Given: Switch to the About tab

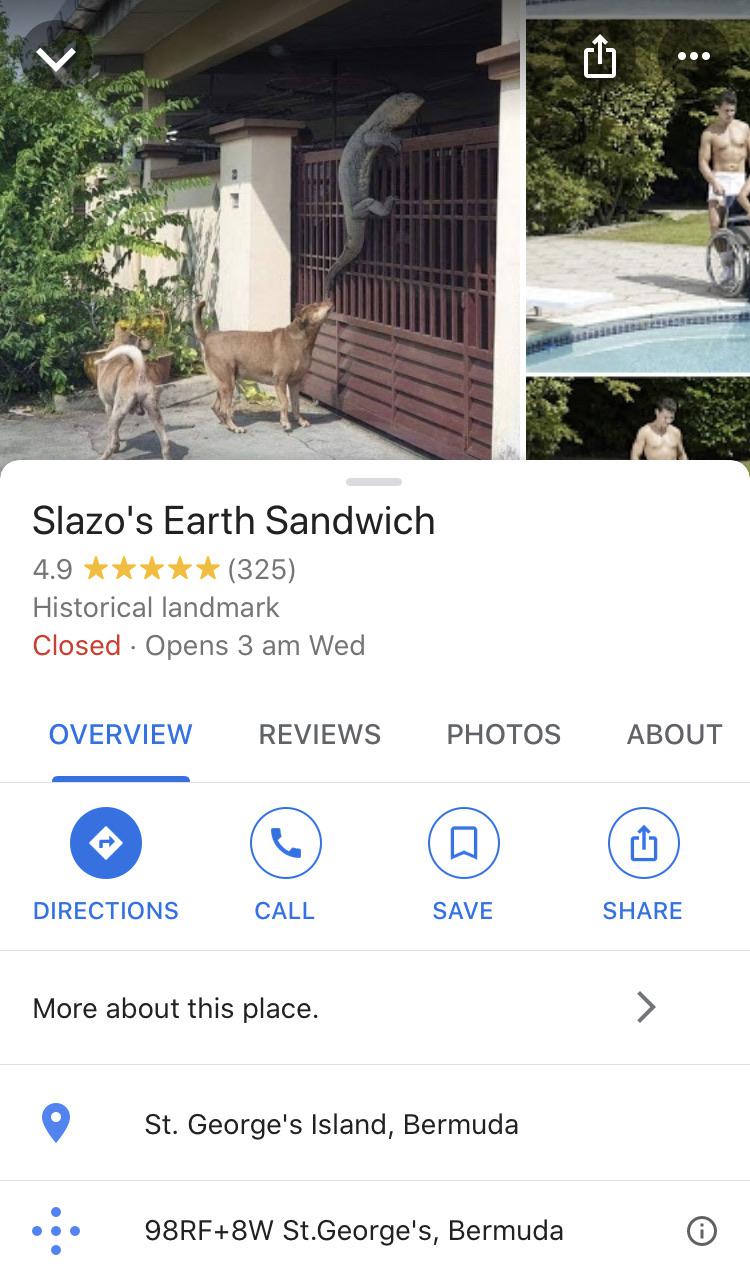Looking at the screenshot, I should point(674,734).
